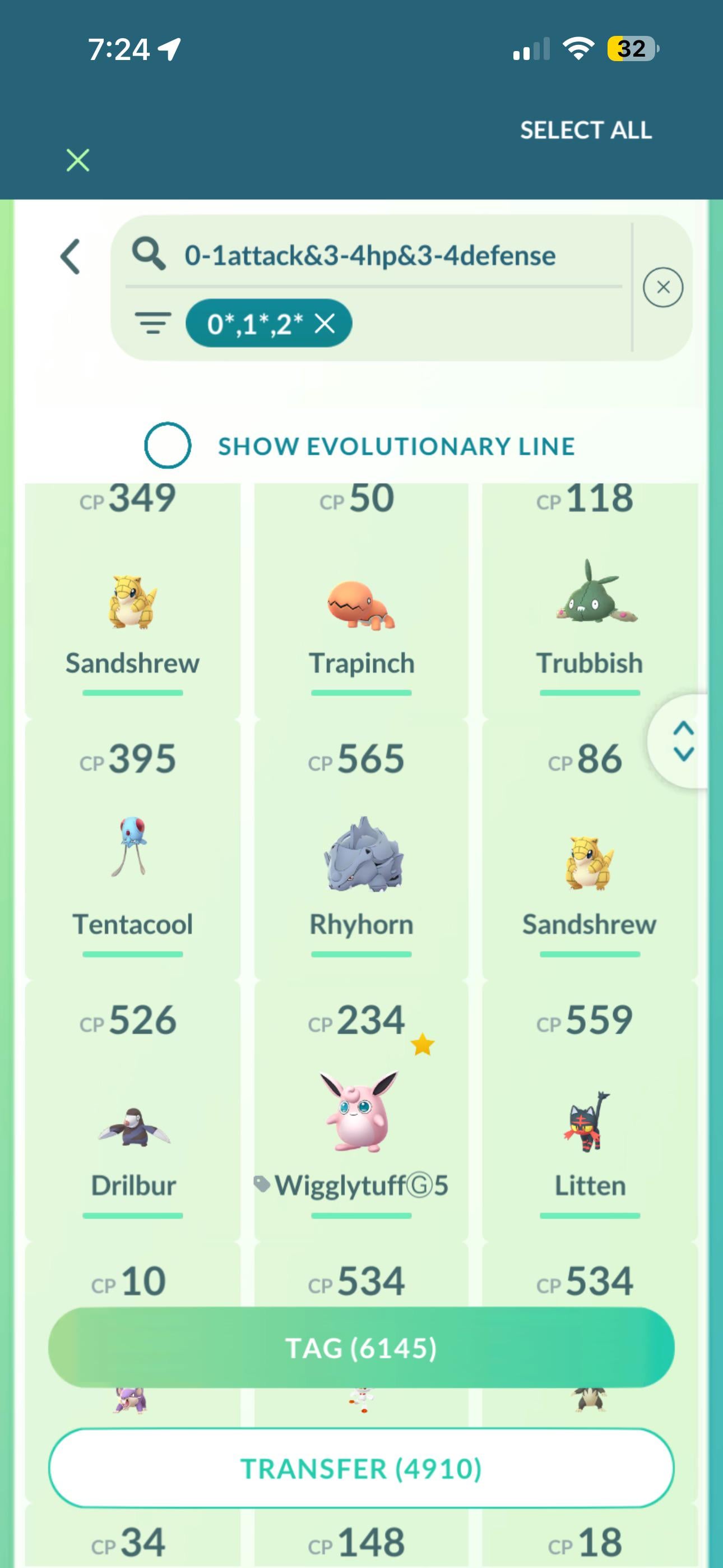
Task: Open the filter options icon
Action: [152, 323]
